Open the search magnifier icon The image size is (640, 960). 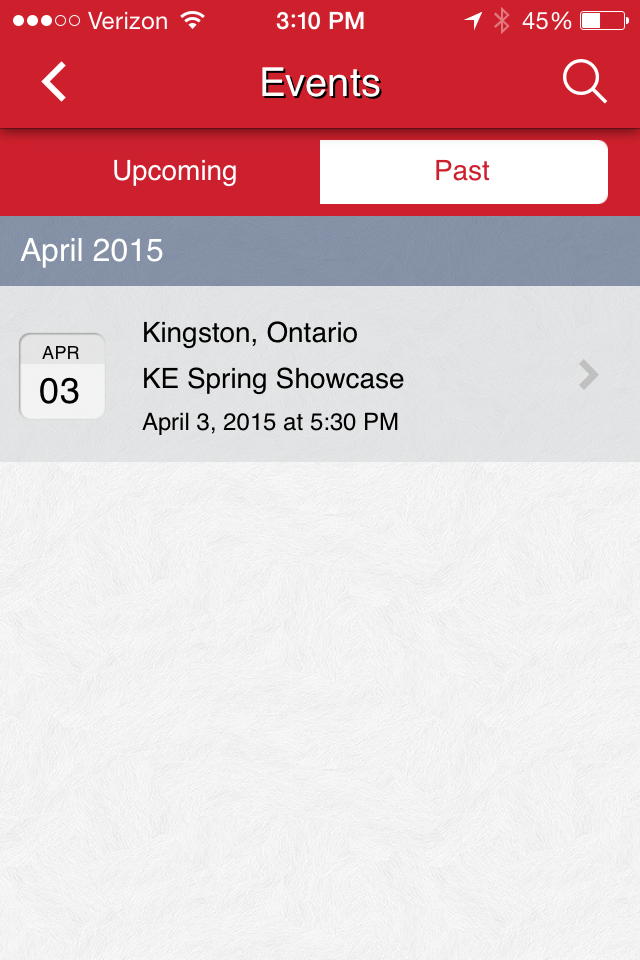[x=584, y=82]
